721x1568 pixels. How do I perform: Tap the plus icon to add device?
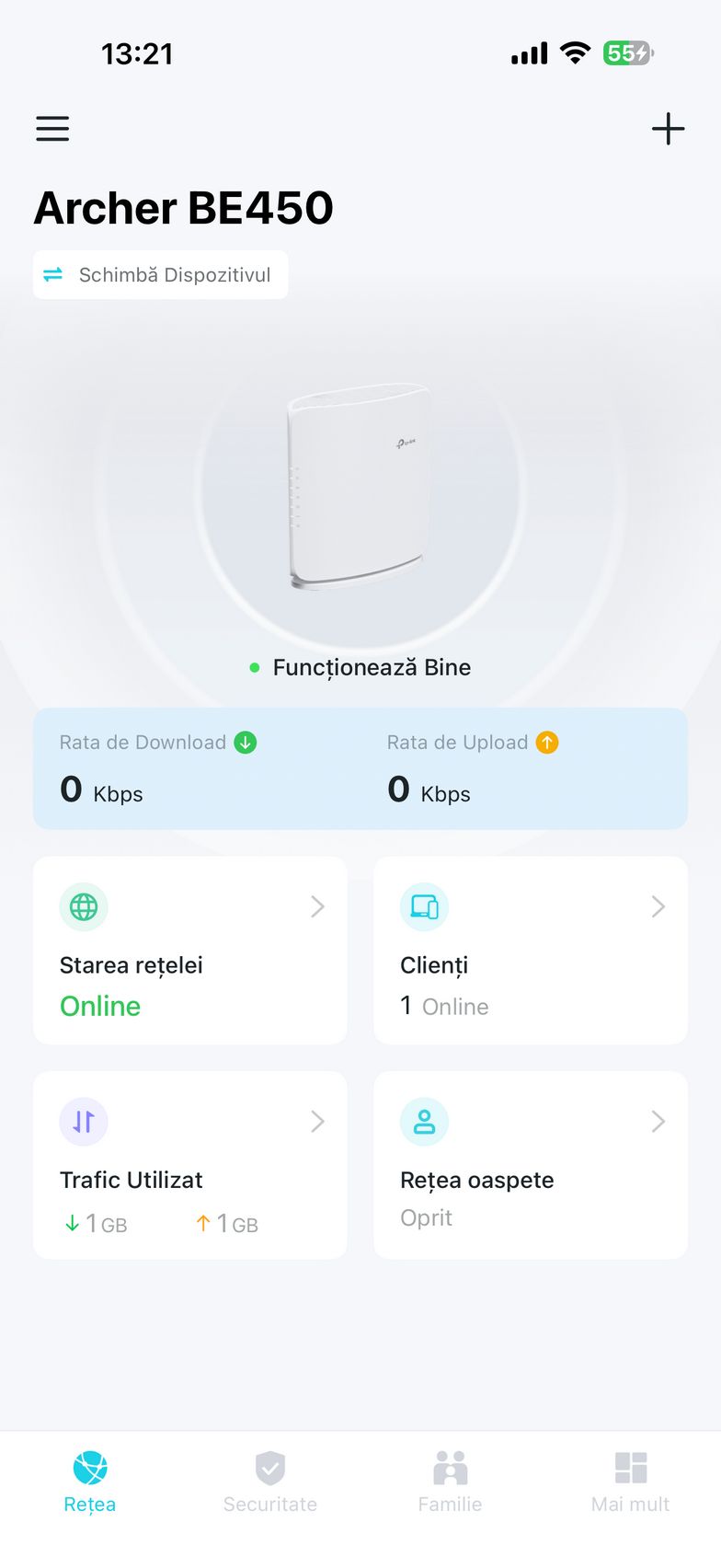point(668,129)
